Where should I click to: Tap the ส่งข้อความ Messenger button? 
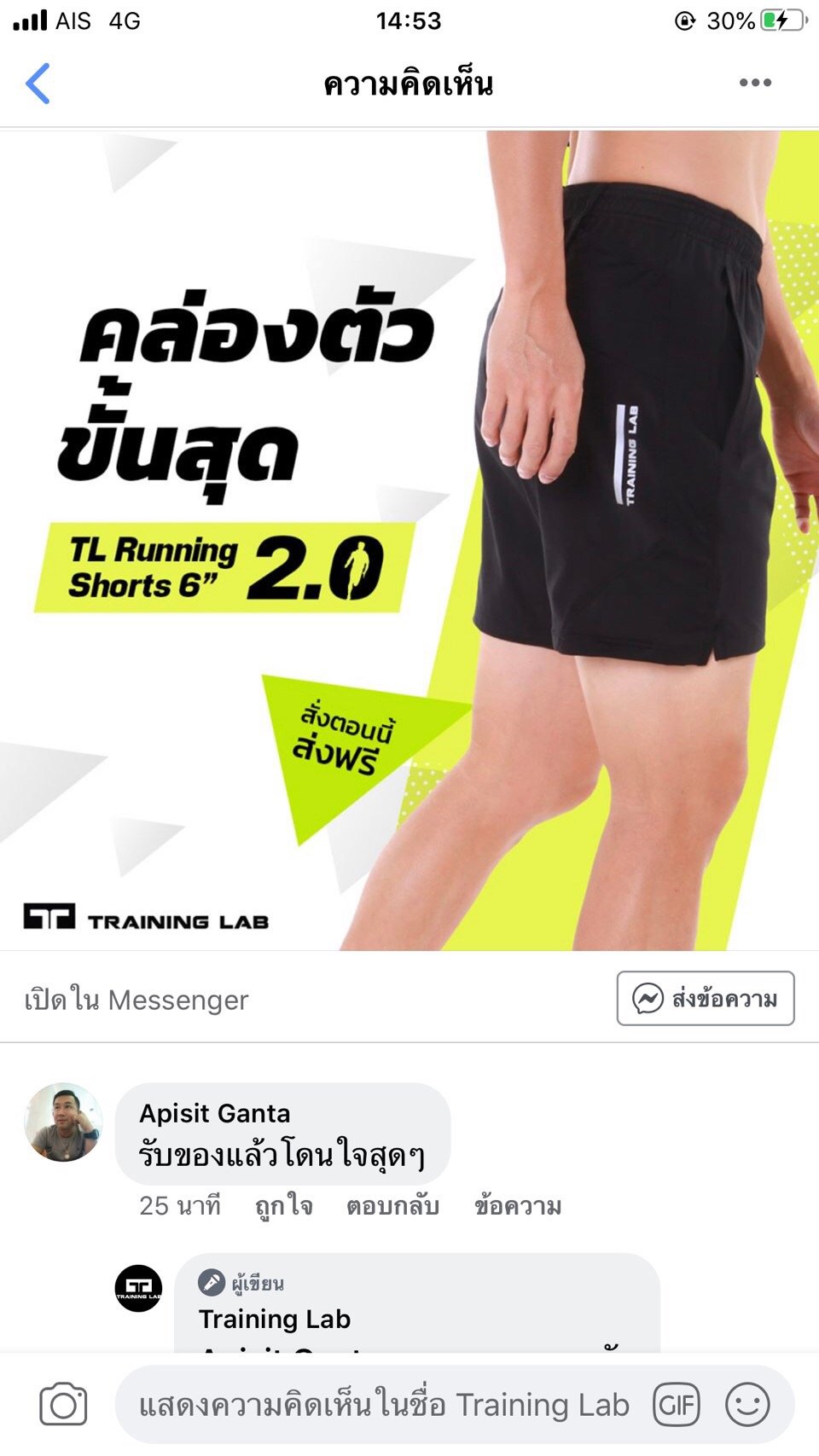click(706, 998)
